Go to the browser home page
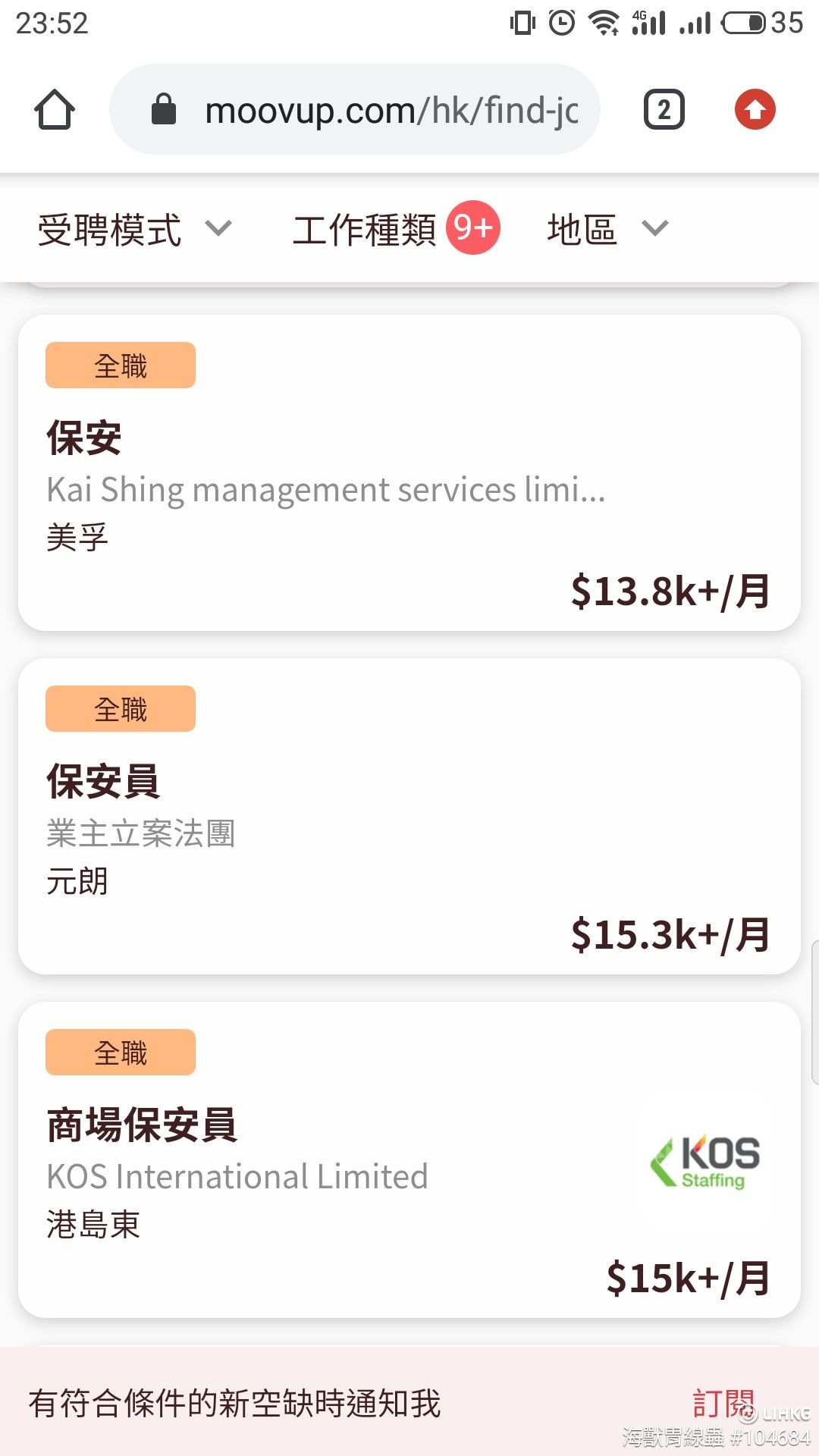This screenshot has height=1456, width=819. pyautogui.click(x=55, y=110)
